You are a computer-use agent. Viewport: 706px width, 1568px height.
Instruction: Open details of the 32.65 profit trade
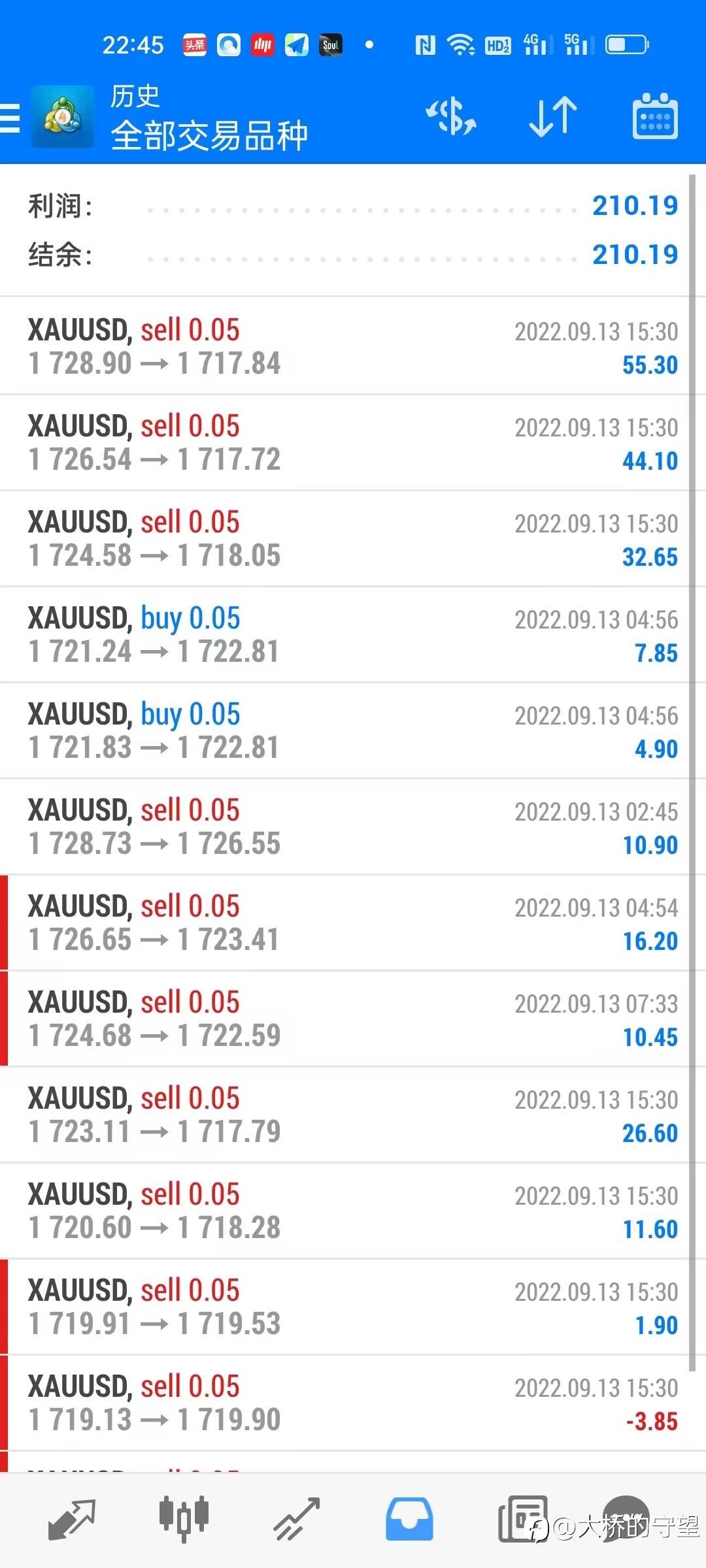tap(353, 538)
